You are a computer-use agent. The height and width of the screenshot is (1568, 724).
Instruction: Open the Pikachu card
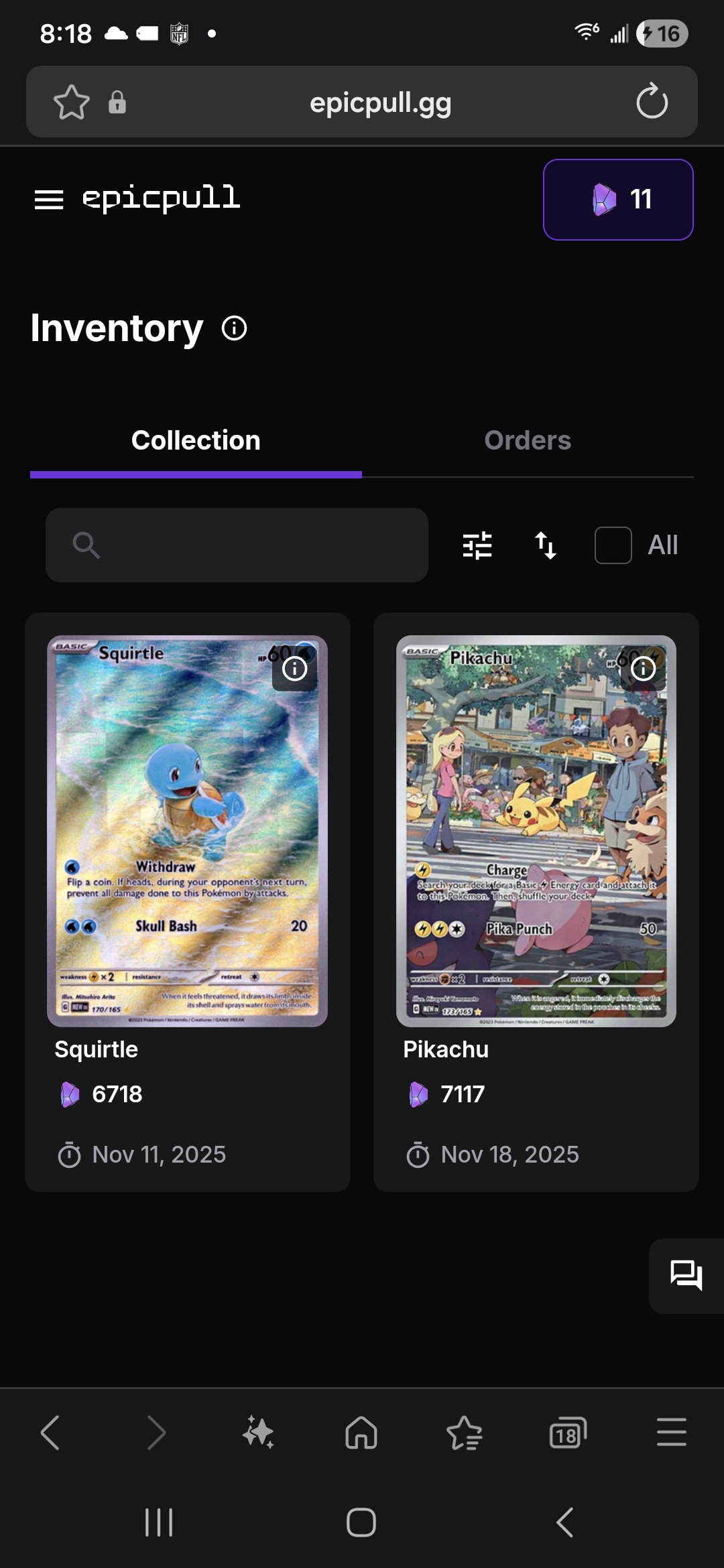pyautogui.click(x=536, y=831)
